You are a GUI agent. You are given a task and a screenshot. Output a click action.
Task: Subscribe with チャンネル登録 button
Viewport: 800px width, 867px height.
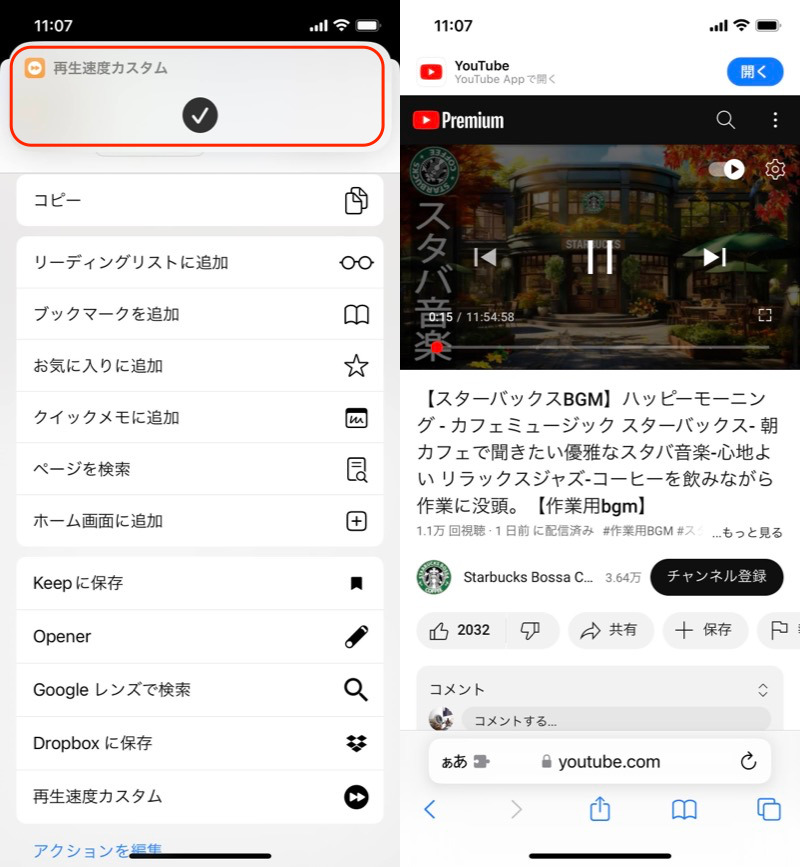[x=716, y=577]
